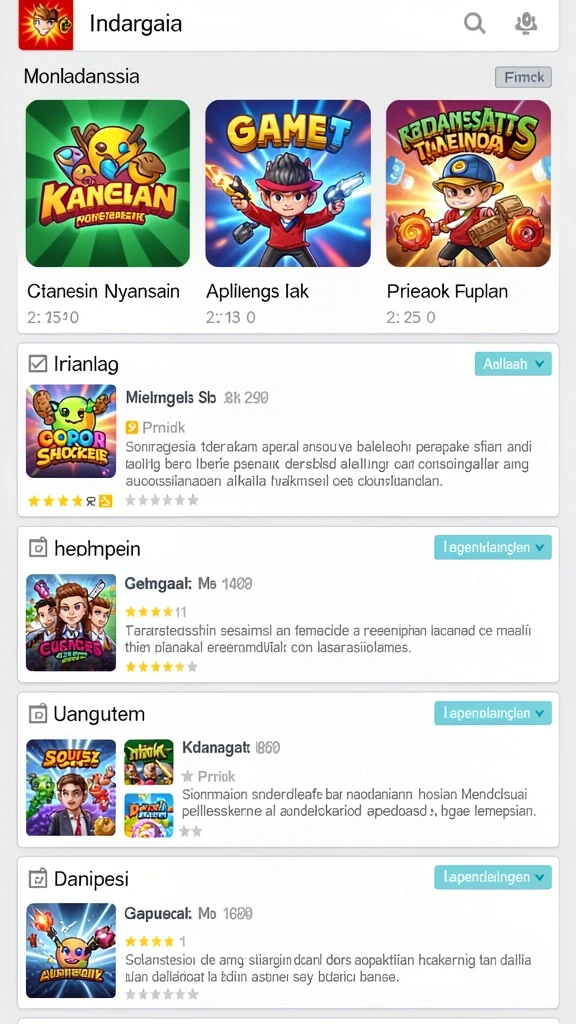Expand the dropdown in the Danipesi section
Screen dimensions: 576x1024
[493, 877]
